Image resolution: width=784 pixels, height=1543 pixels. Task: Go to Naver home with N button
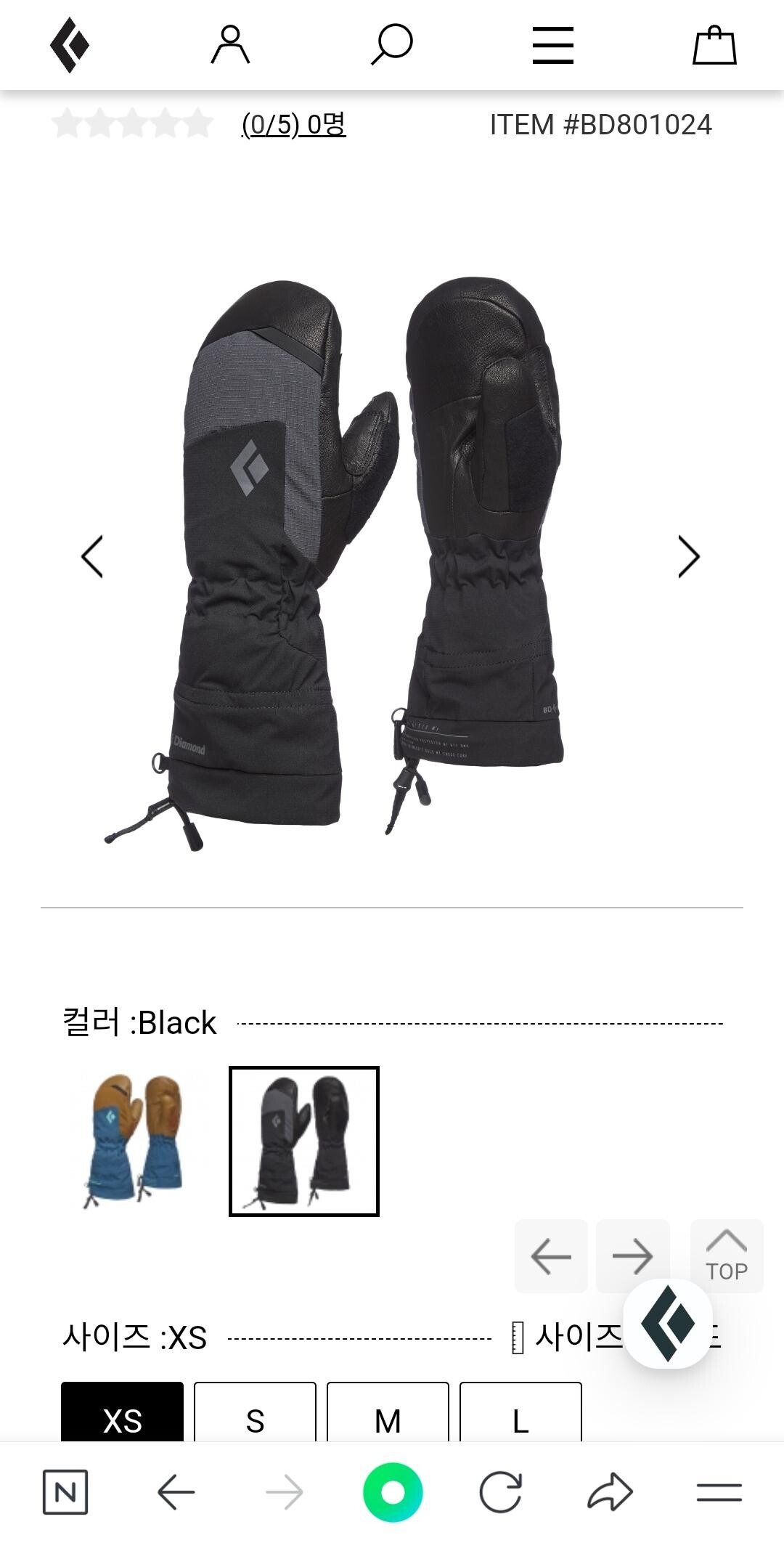65,1493
